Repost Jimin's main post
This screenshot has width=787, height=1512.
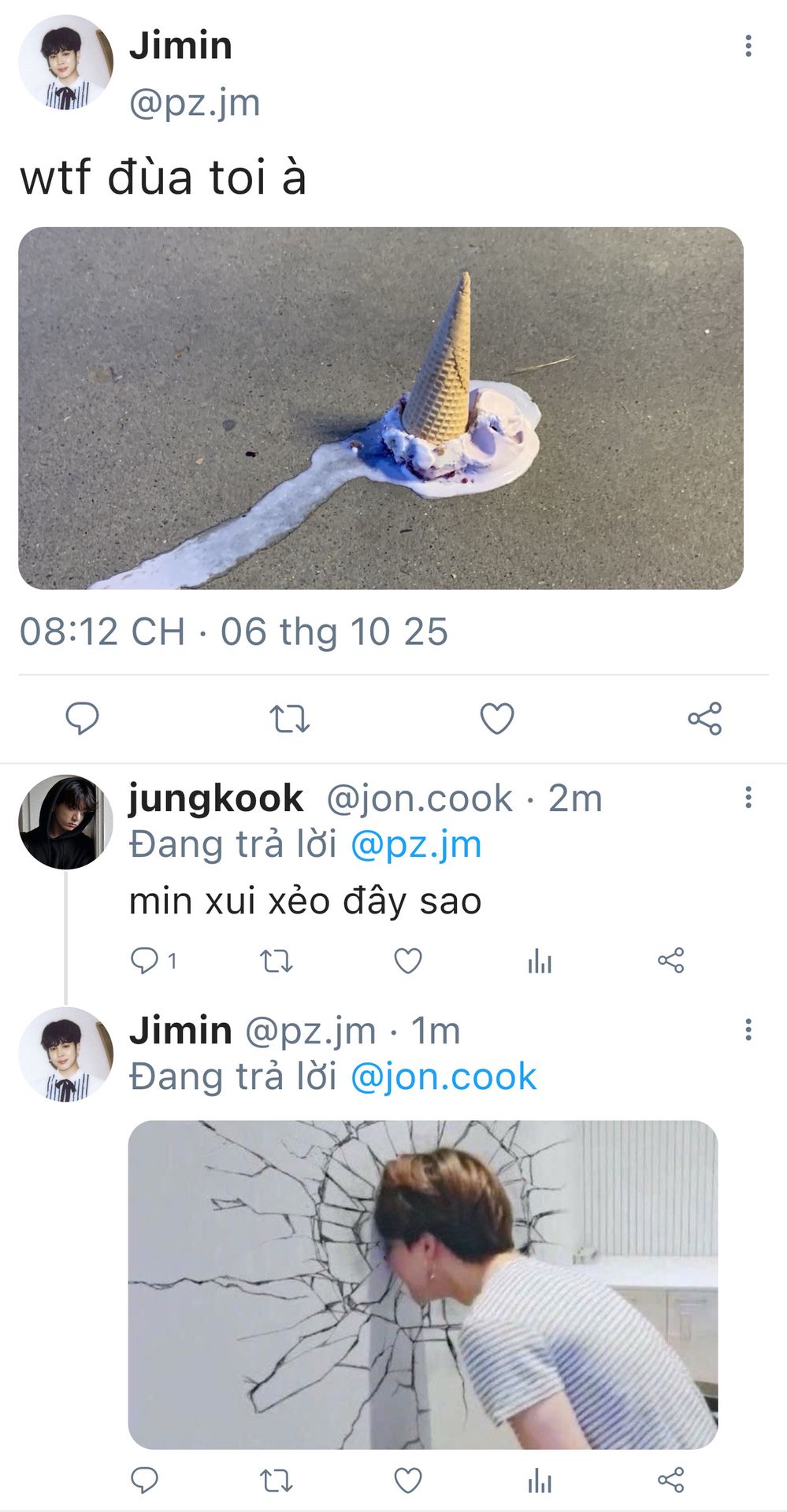pyautogui.click(x=289, y=718)
